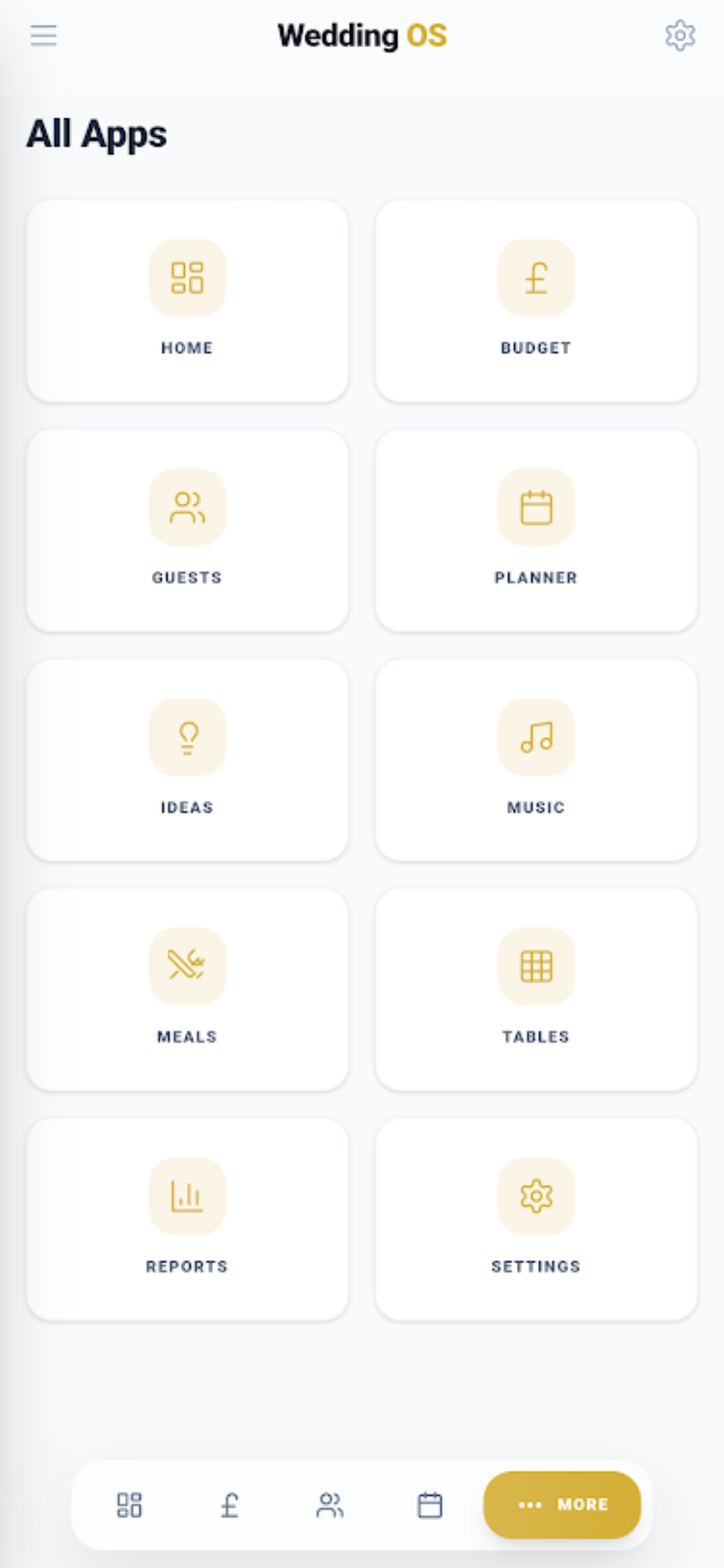Viewport: 724px width, 1568px height.
Task: Open the Music note icon
Action: pyautogui.click(x=537, y=737)
